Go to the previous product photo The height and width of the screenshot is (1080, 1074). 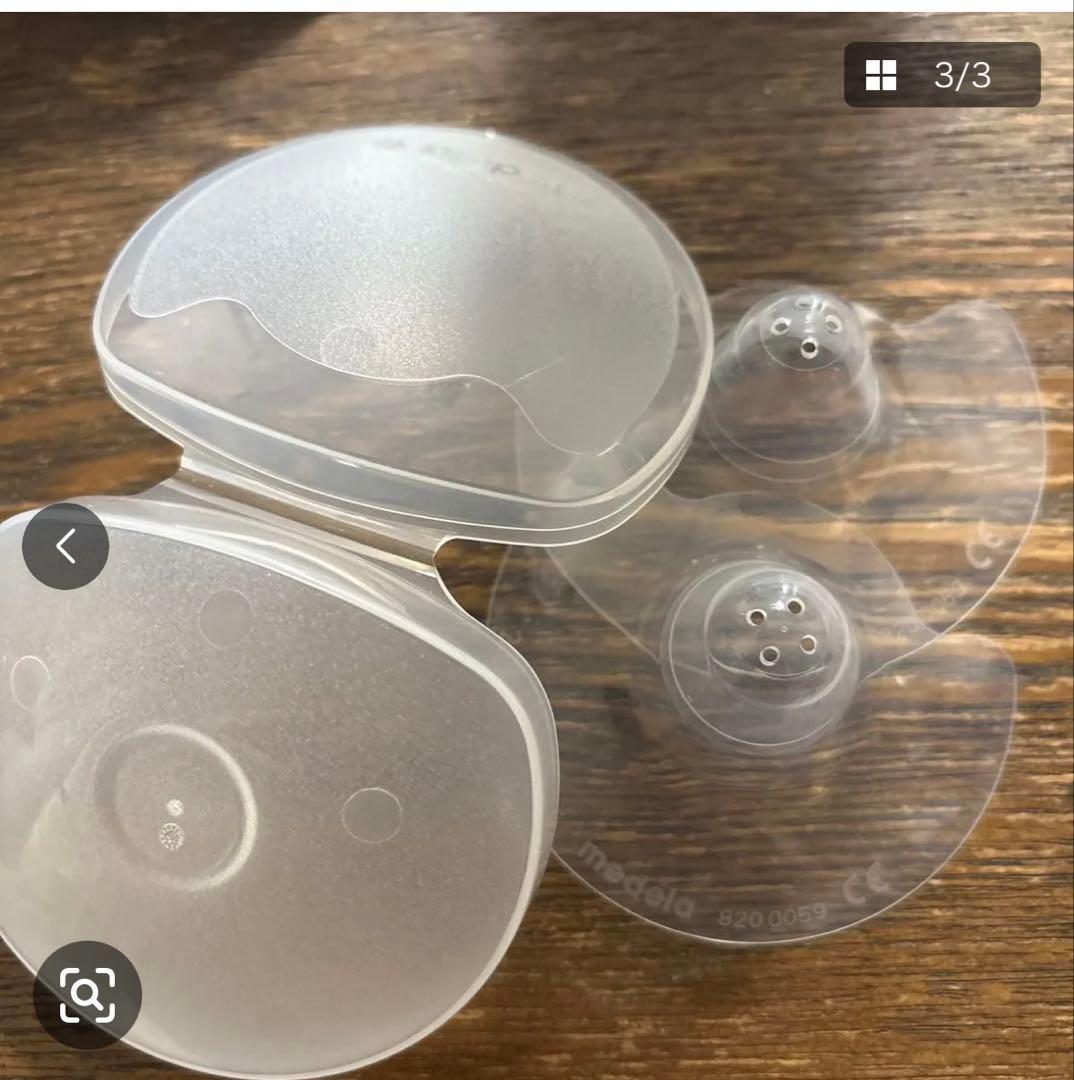66,546
